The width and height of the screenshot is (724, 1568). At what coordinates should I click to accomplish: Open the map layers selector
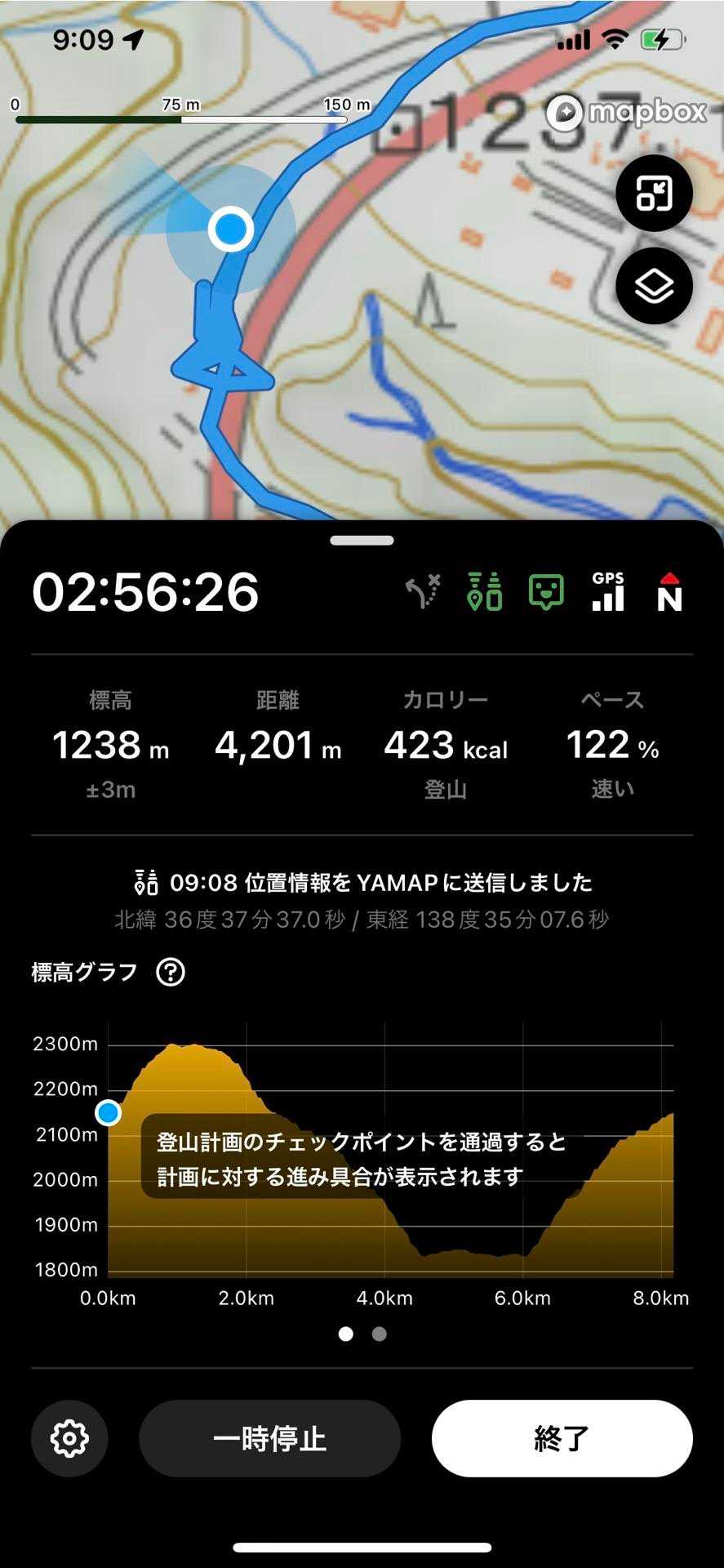click(x=654, y=287)
